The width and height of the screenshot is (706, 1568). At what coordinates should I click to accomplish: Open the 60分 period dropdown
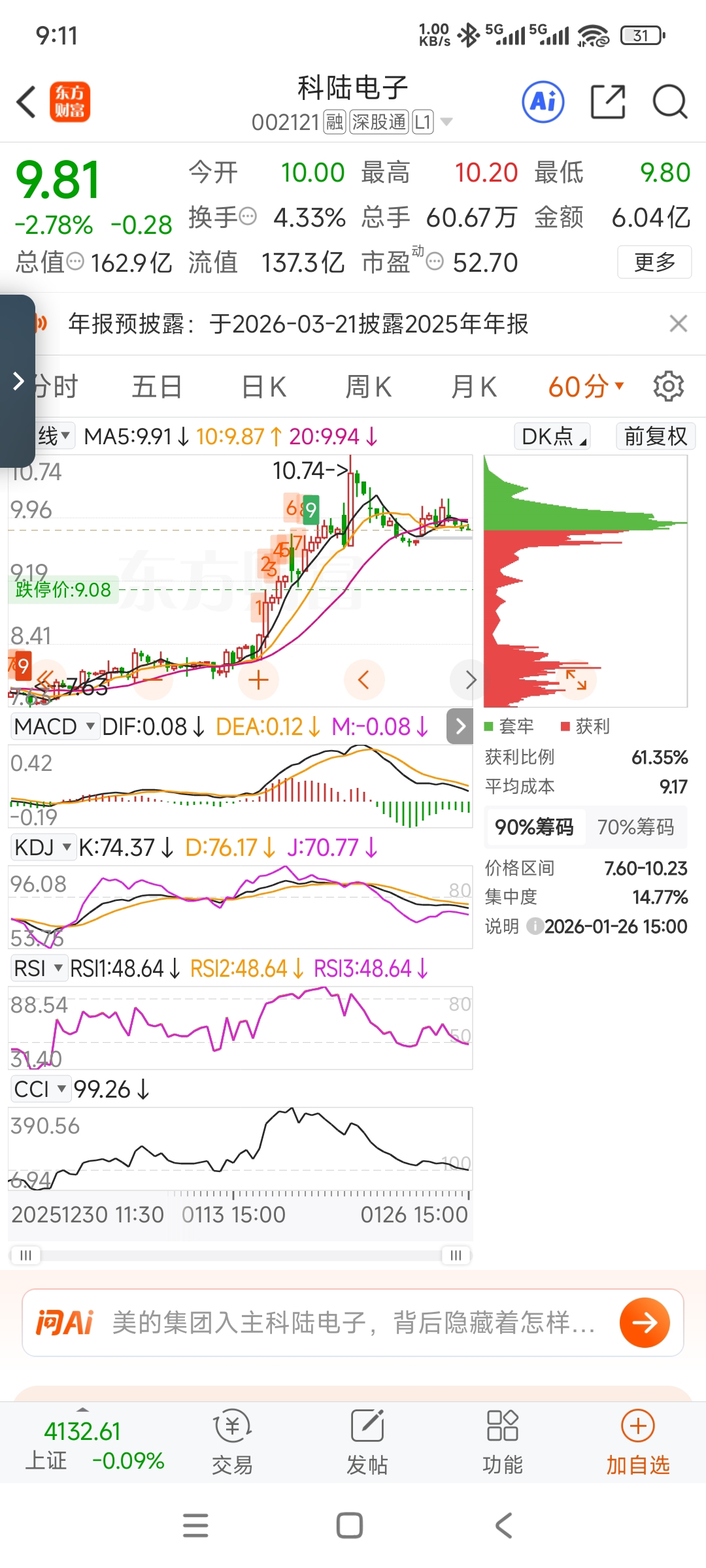coord(586,387)
